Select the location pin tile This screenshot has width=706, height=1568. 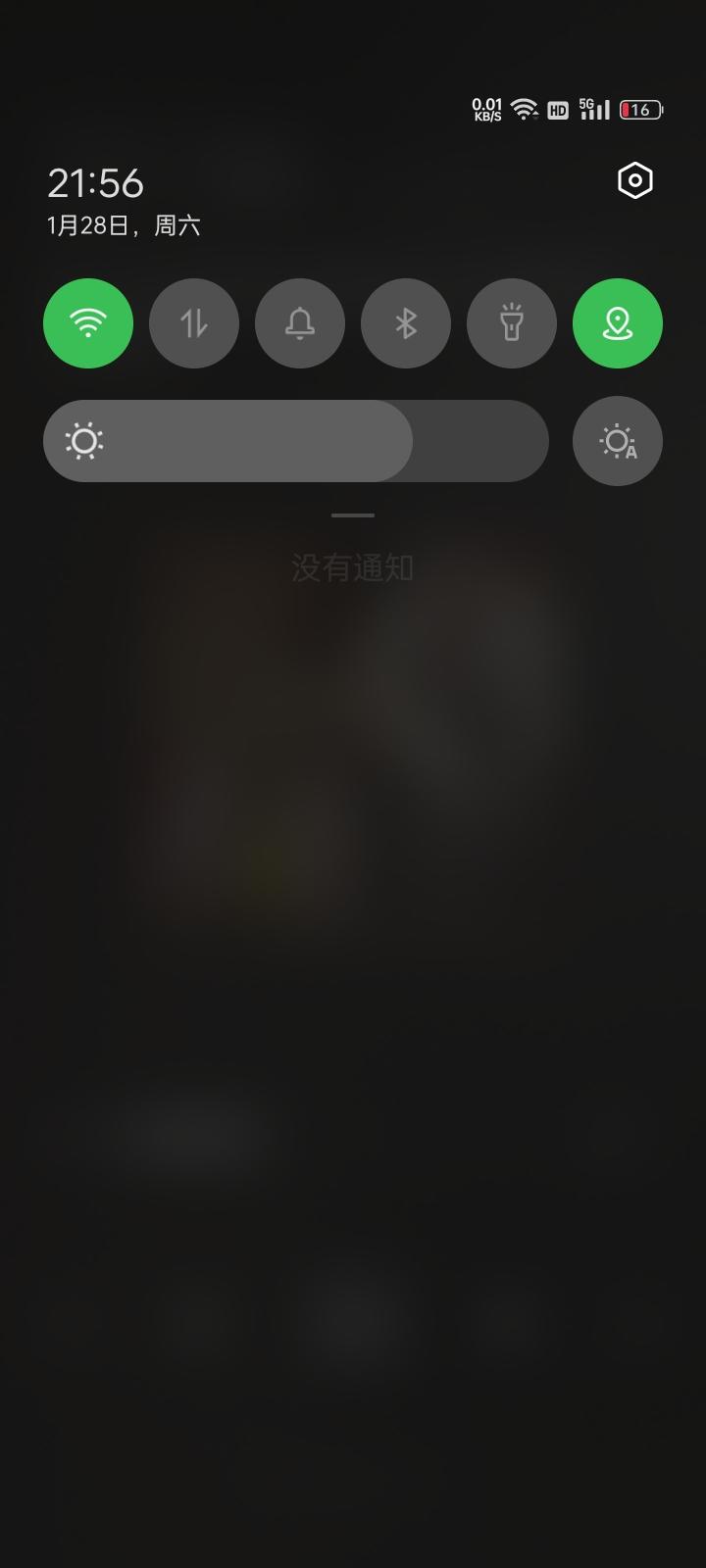pos(617,323)
